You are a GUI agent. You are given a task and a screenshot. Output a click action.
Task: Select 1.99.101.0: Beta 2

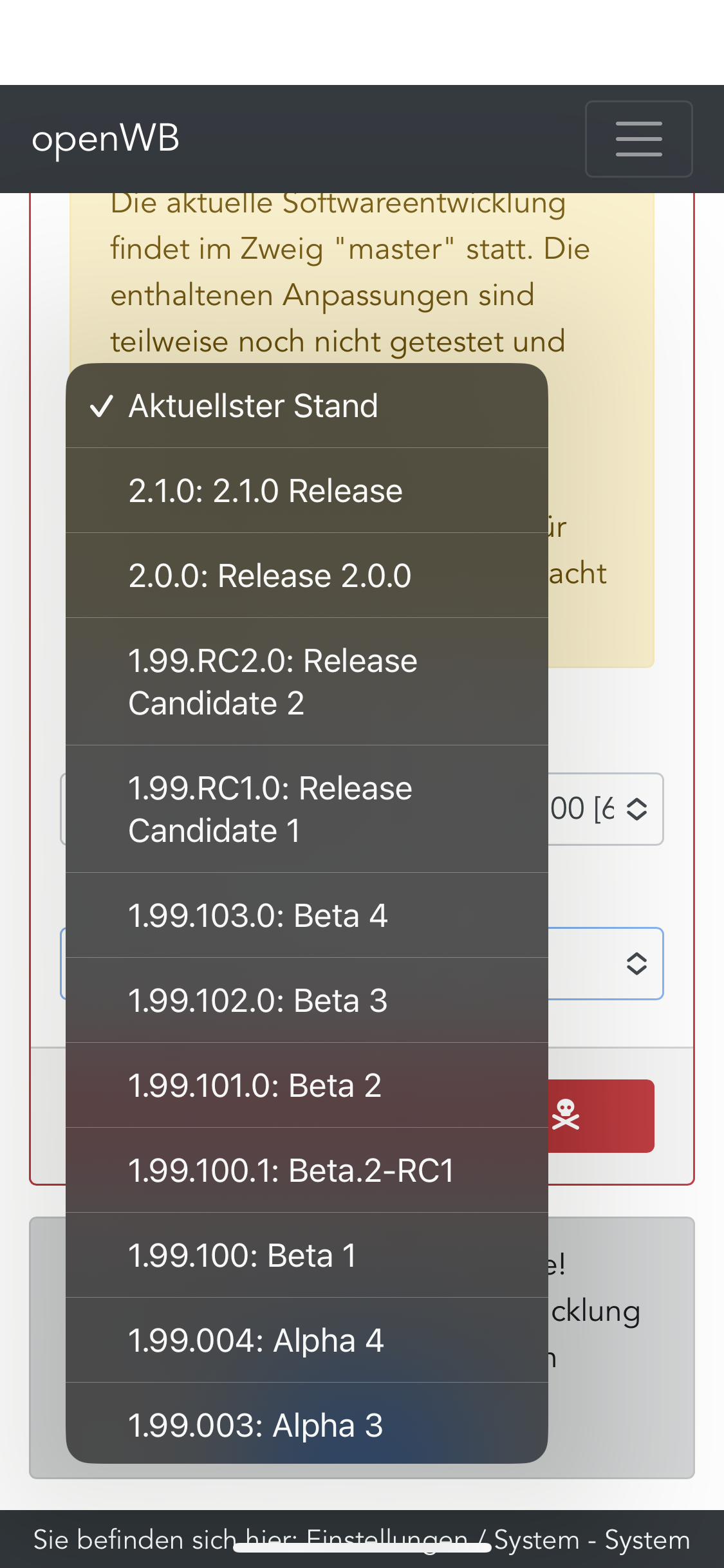[x=306, y=1085]
